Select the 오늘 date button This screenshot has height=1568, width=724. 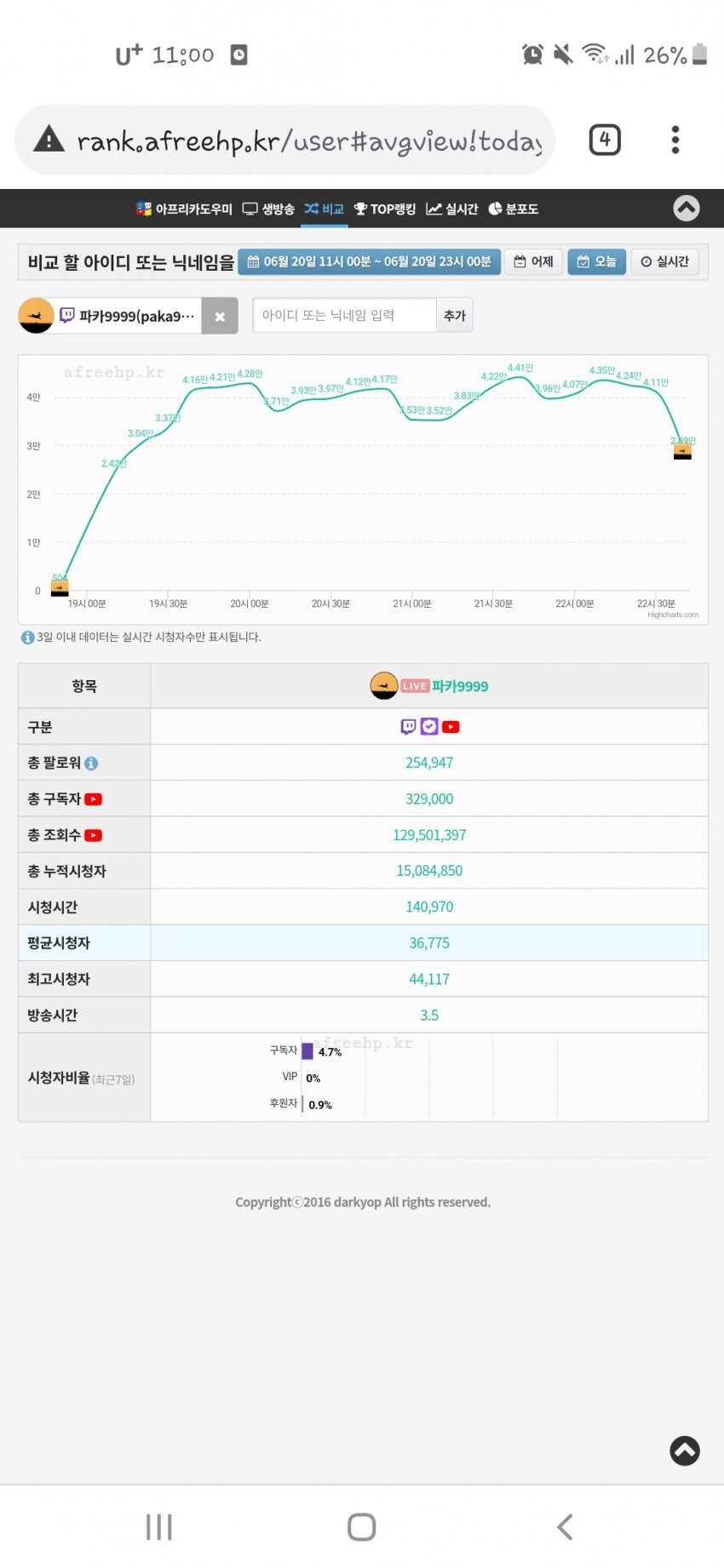[597, 262]
